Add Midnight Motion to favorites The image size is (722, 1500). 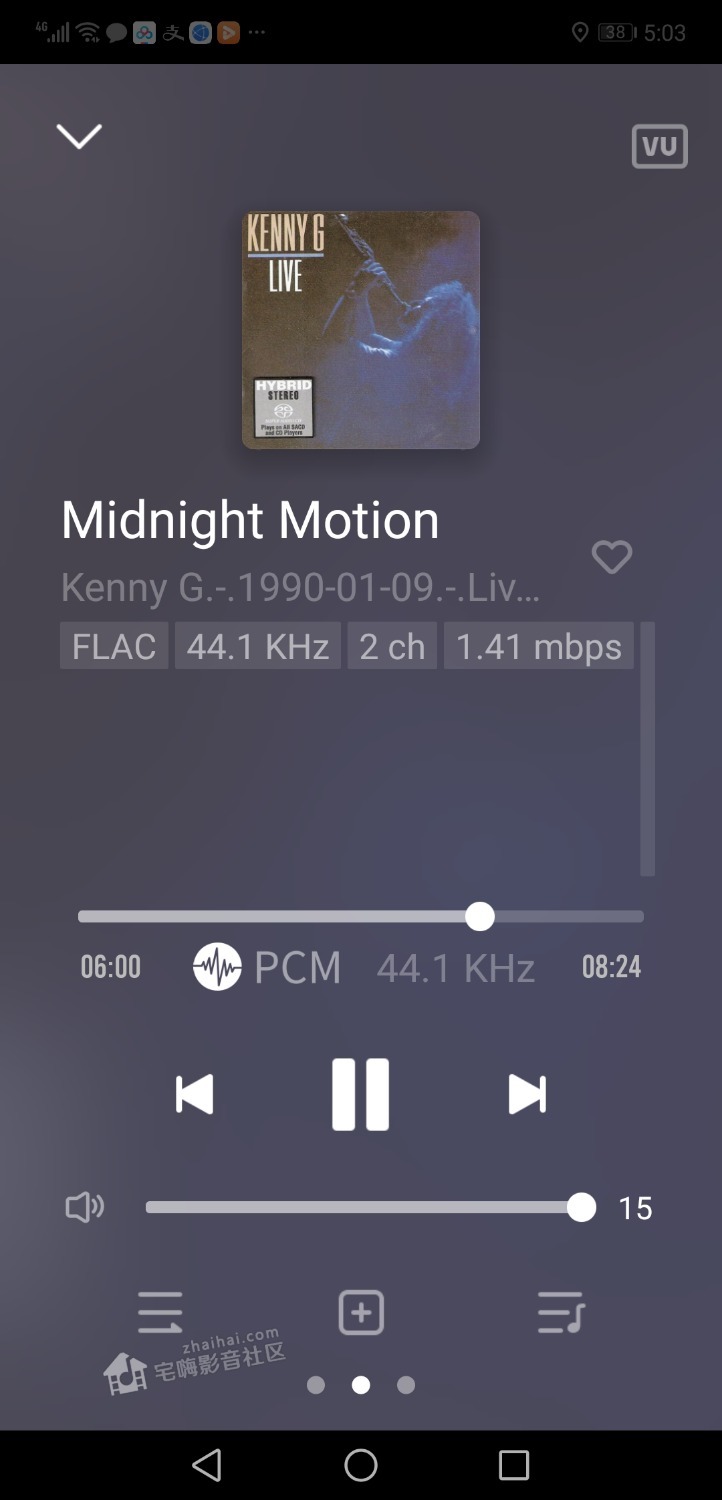coord(612,557)
